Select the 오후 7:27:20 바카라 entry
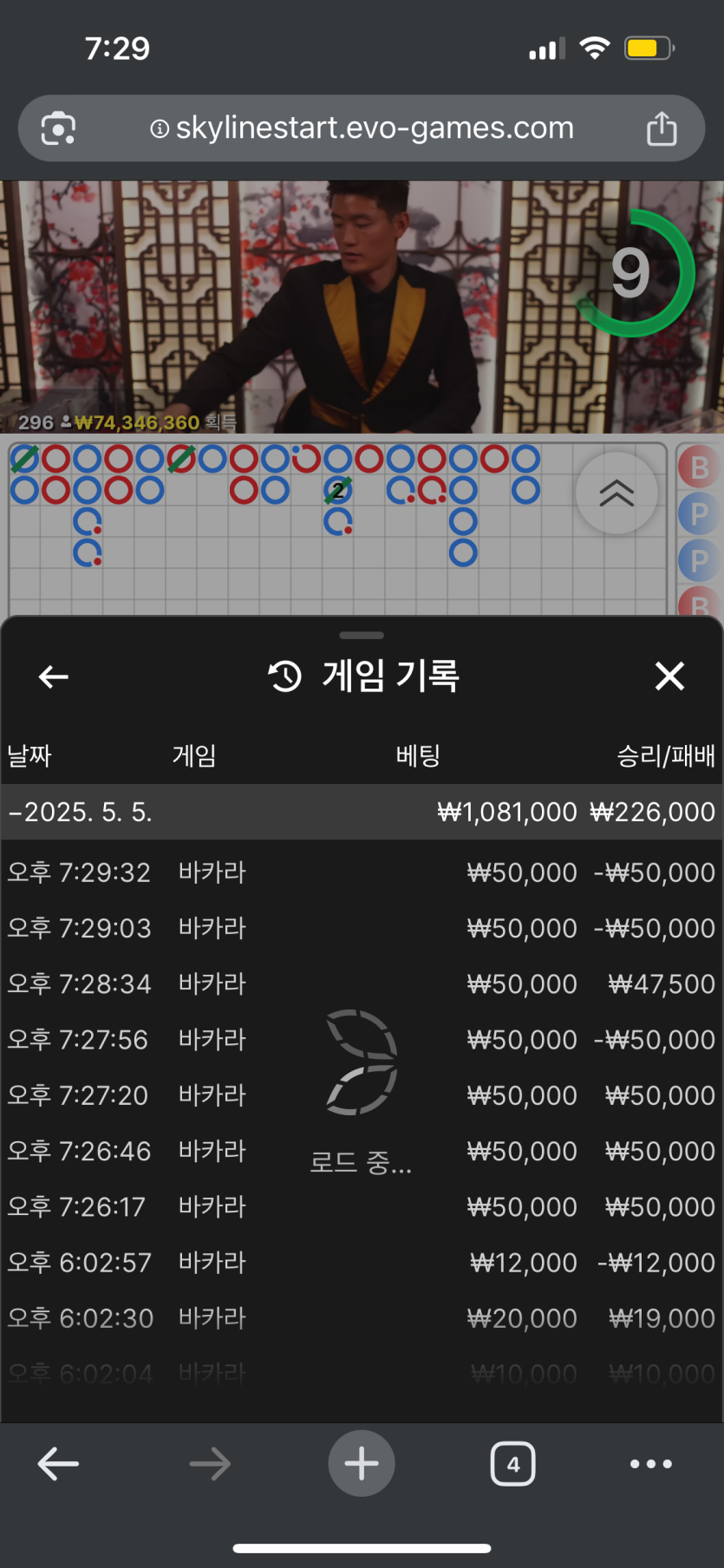Viewport: 724px width, 1568px height. (x=362, y=1095)
